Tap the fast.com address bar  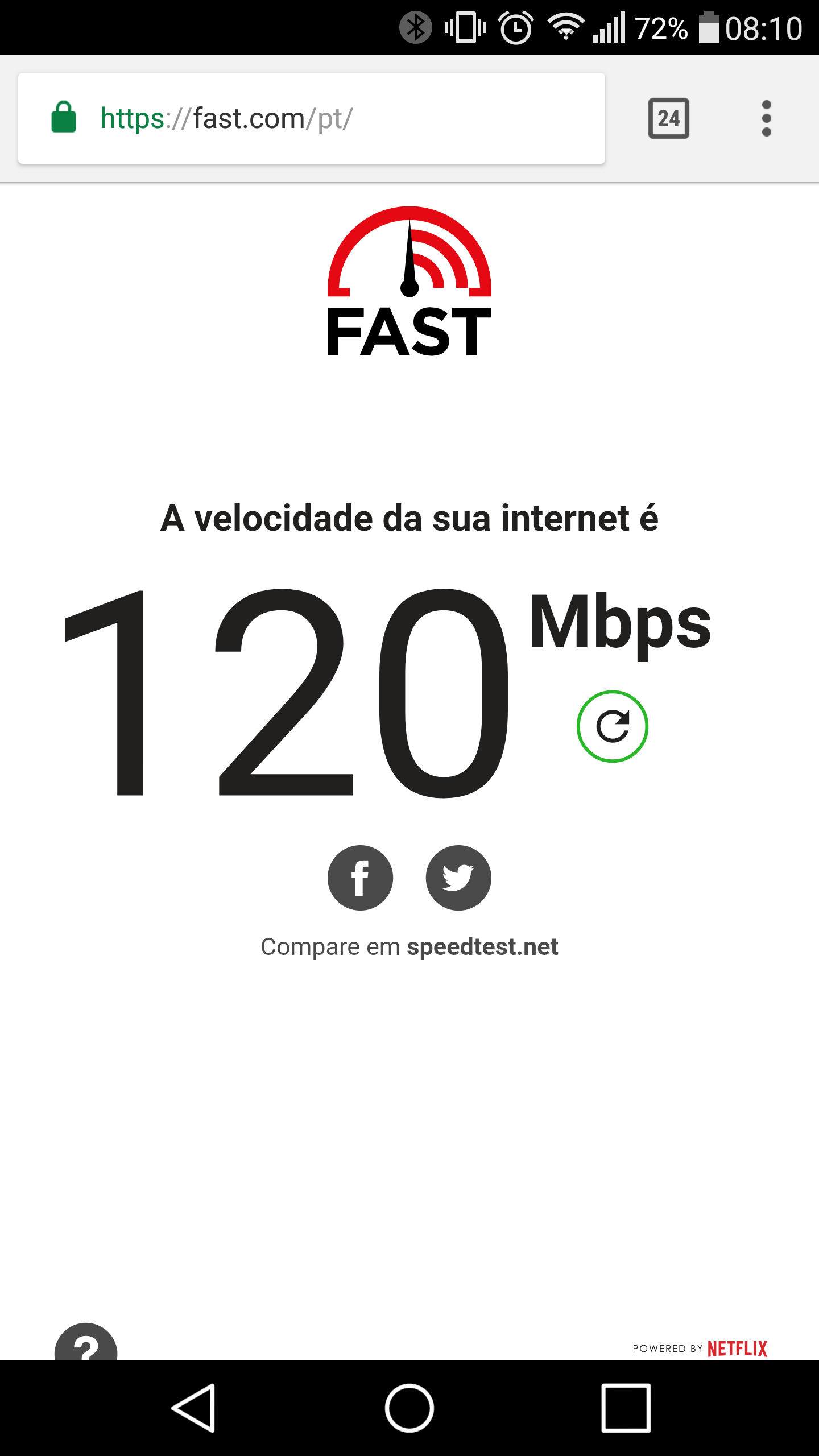[312, 118]
